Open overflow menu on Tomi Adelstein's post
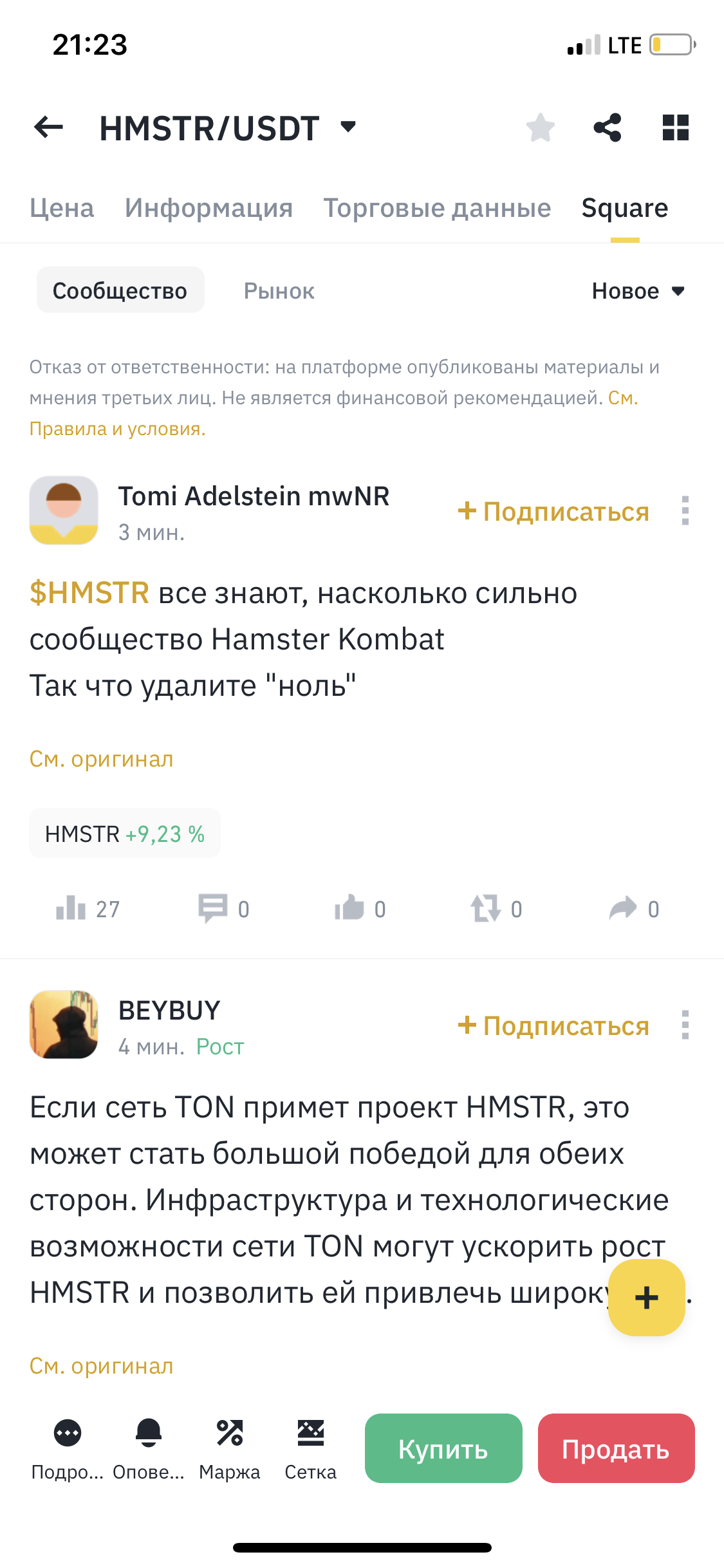Screen dimensions: 724x1568 tap(685, 510)
